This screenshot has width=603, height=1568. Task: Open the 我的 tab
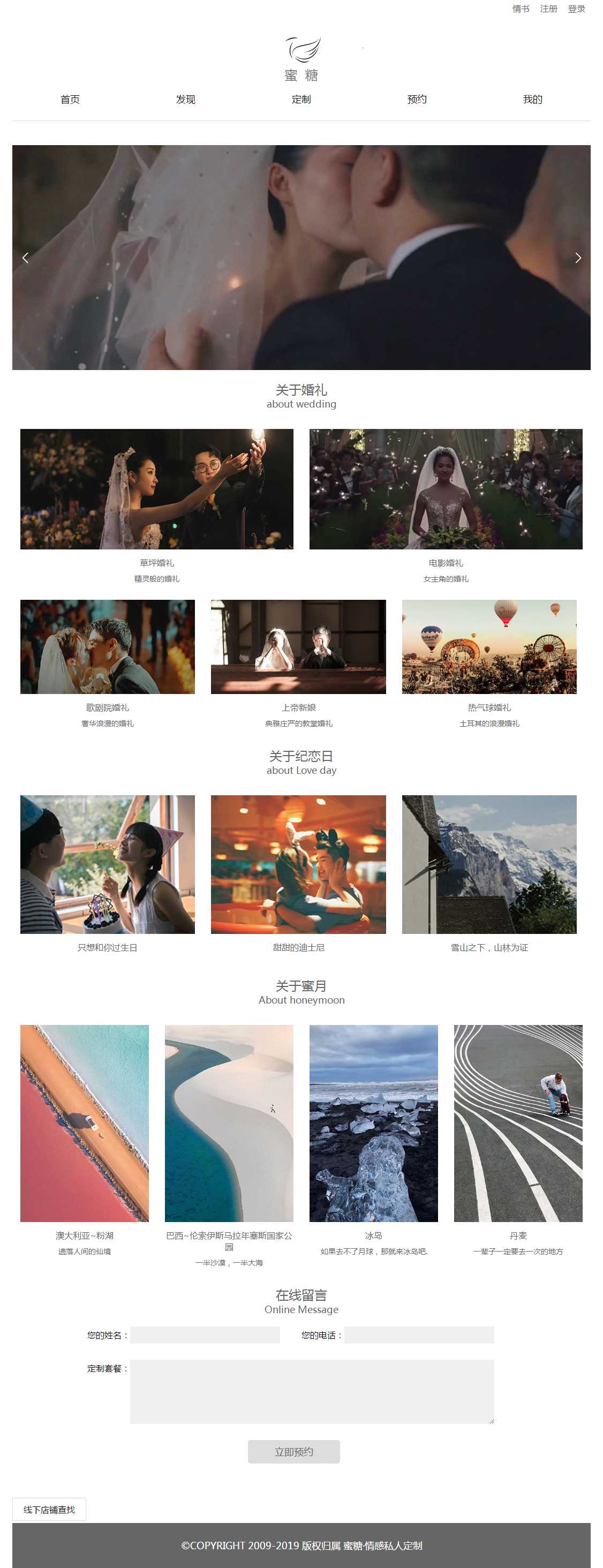point(532,99)
